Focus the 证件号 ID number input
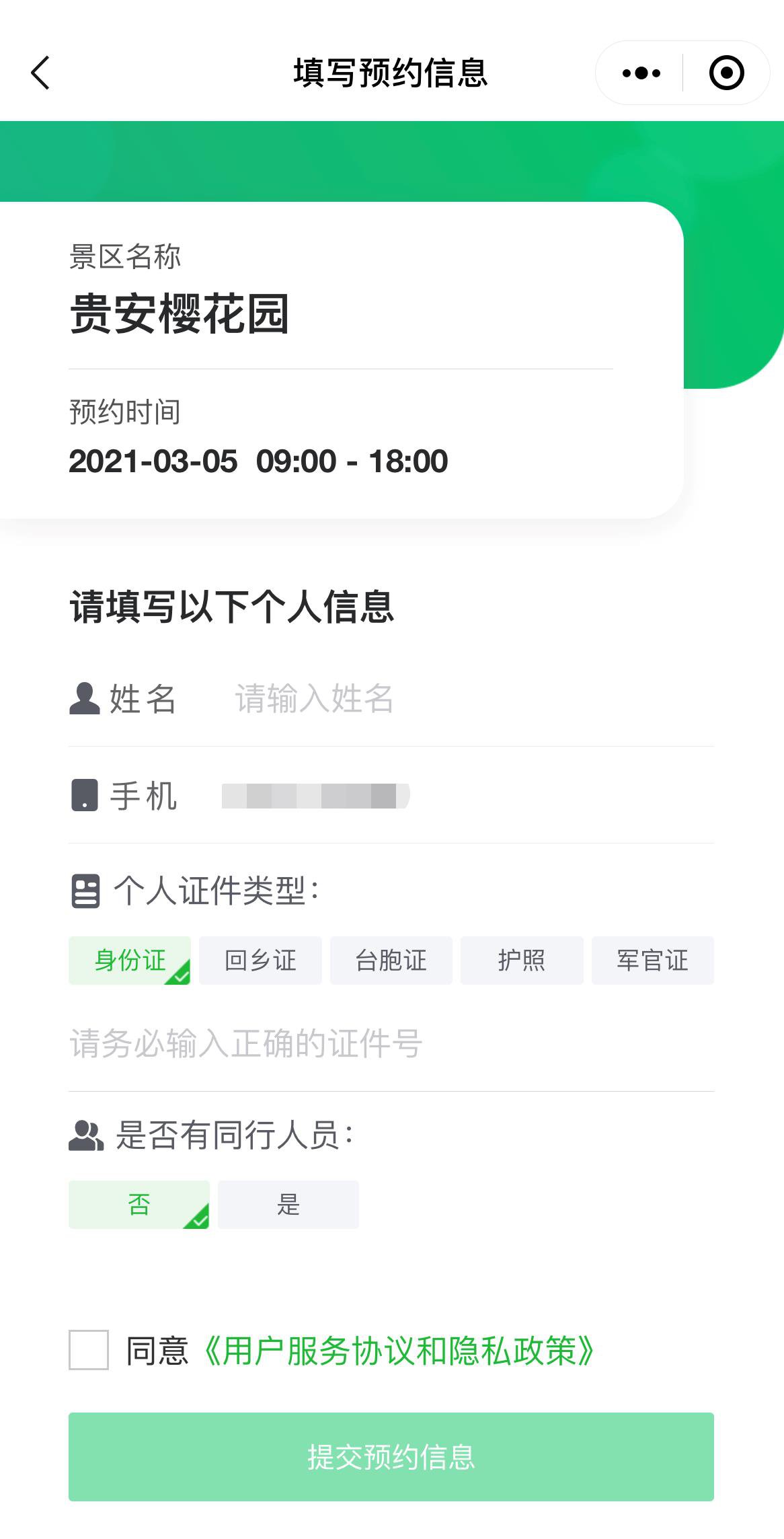This screenshot has width=784, height=1539. [390, 1044]
